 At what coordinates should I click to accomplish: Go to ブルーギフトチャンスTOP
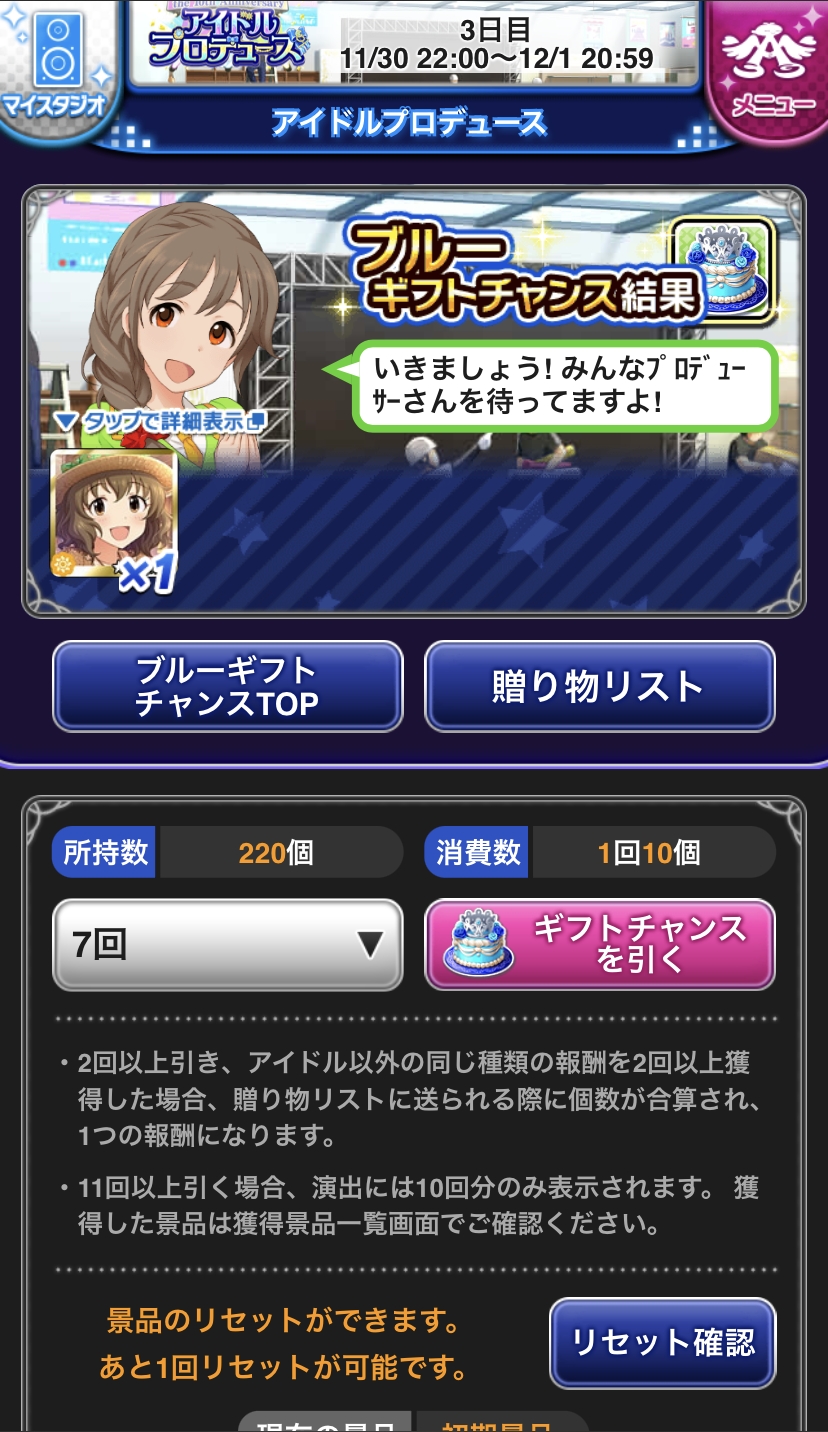tap(227, 687)
